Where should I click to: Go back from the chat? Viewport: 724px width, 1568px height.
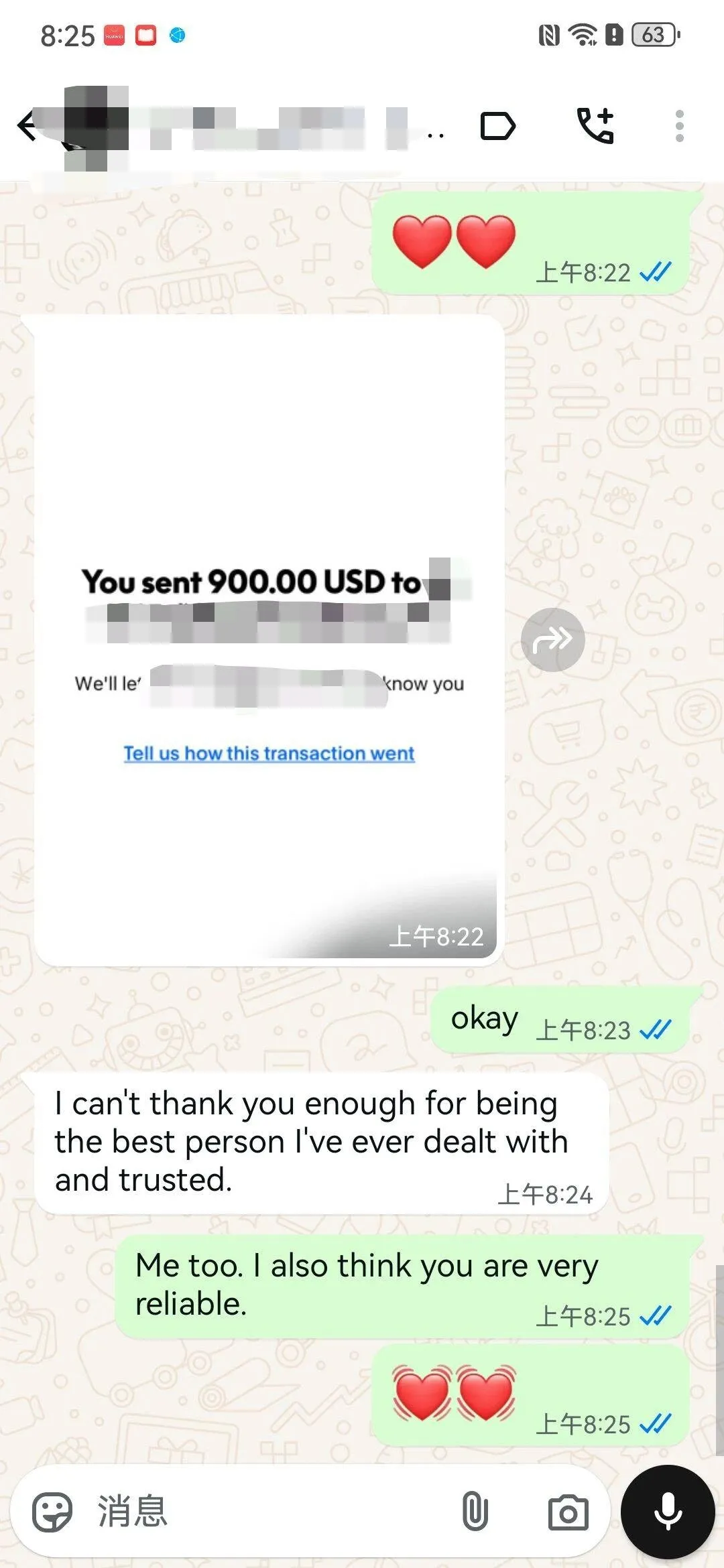pos(27,126)
